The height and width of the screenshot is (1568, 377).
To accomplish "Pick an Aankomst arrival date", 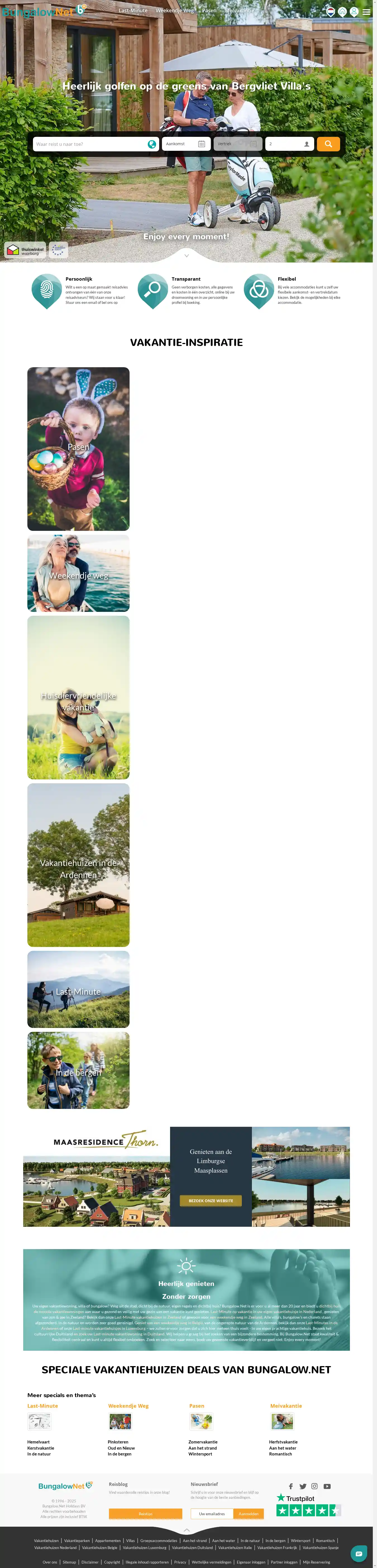I will tap(186, 144).
